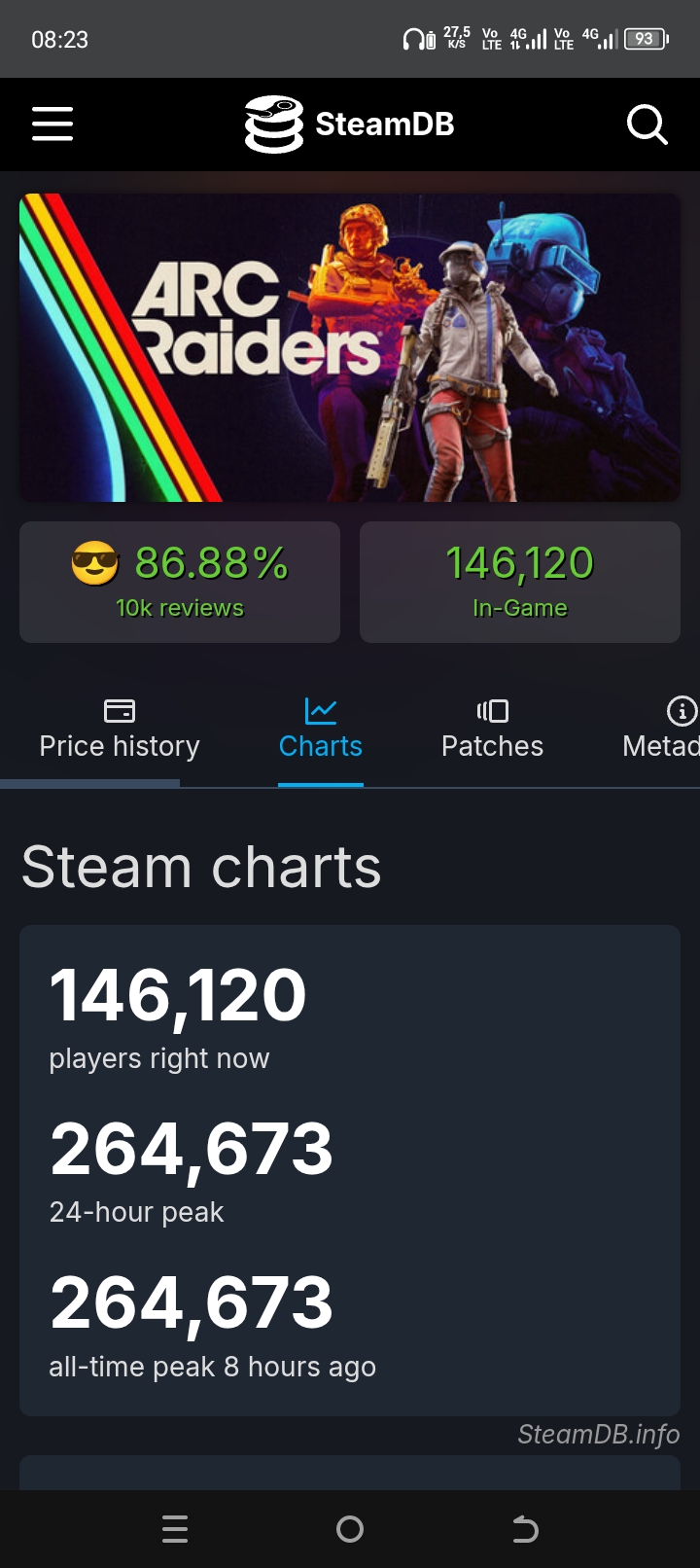The image size is (700, 1568).
Task: Switch to the Patches tab
Action: [x=492, y=730]
